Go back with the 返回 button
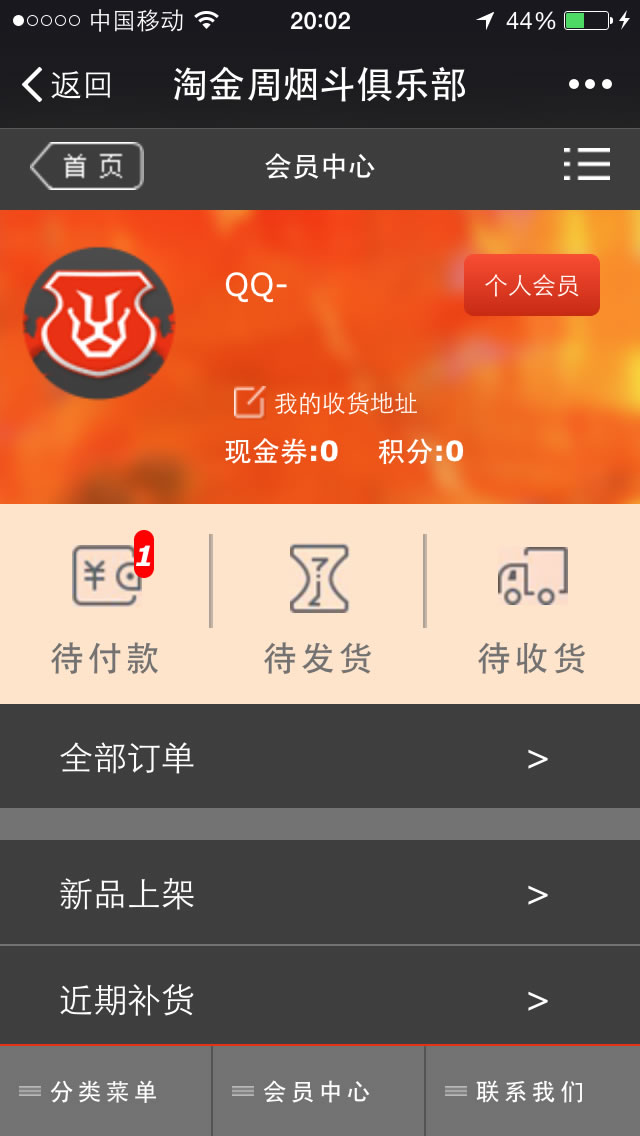The height and width of the screenshot is (1136, 640). click(66, 85)
